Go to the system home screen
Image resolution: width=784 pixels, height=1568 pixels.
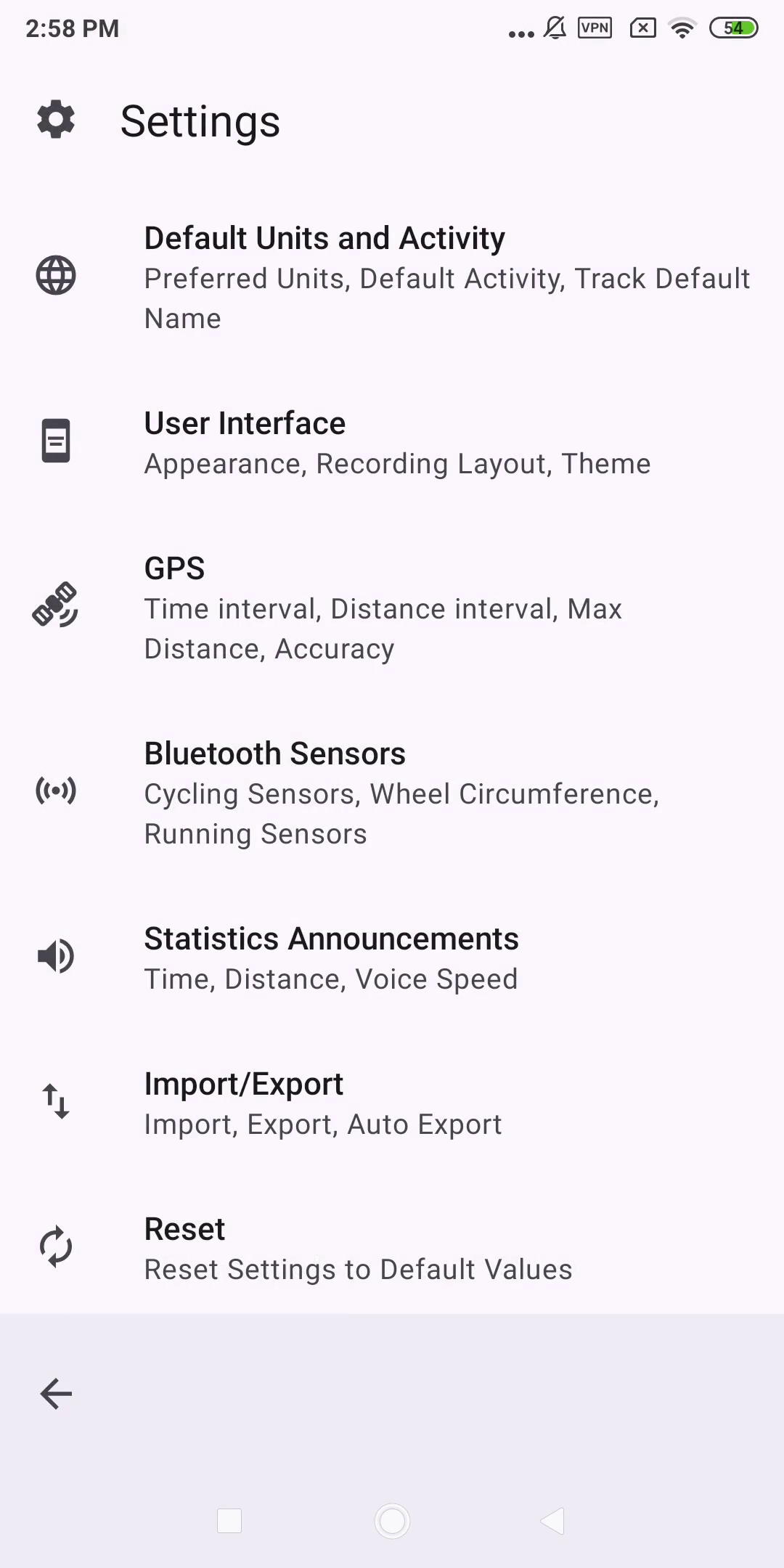tap(392, 1521)
